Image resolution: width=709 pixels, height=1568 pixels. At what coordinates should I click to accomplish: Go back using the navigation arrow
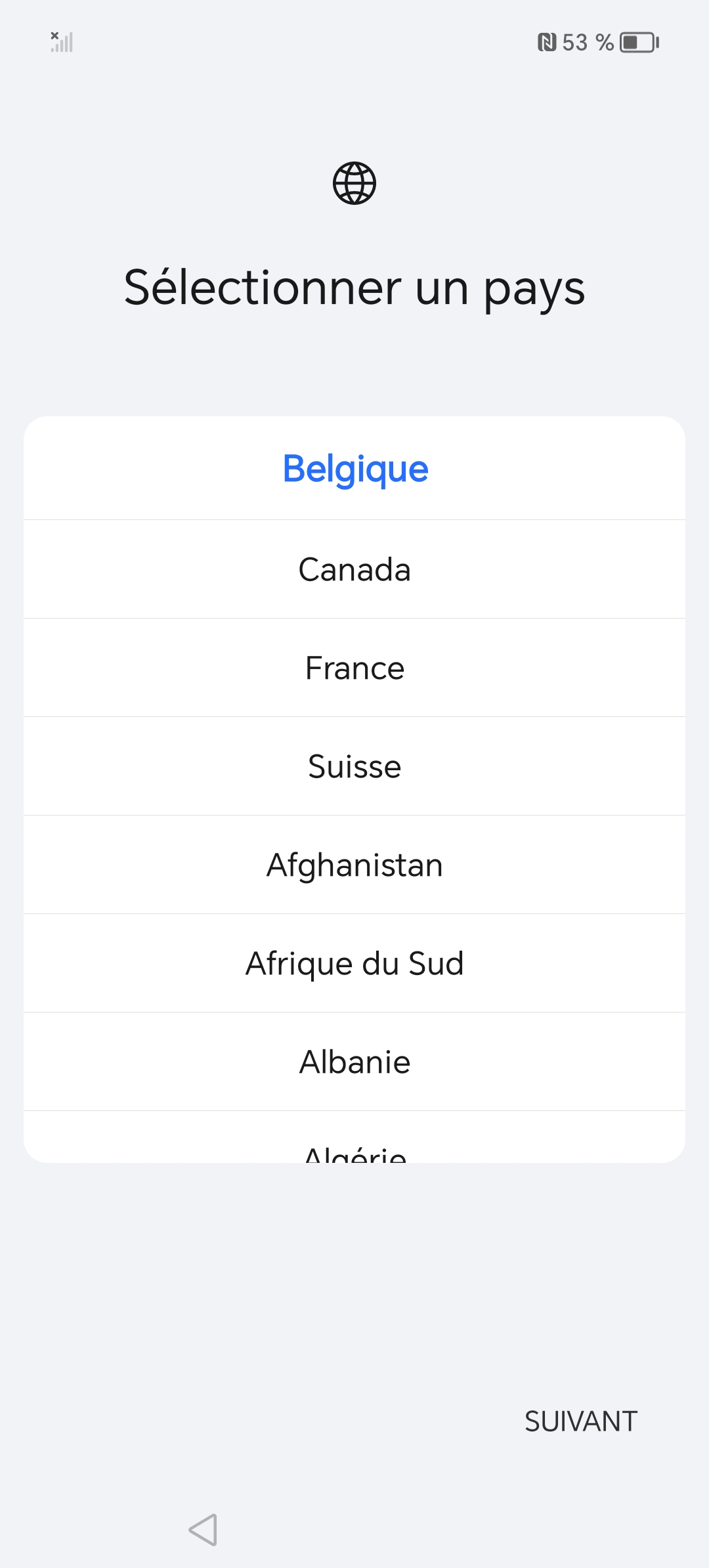[x=204, y=1530]
